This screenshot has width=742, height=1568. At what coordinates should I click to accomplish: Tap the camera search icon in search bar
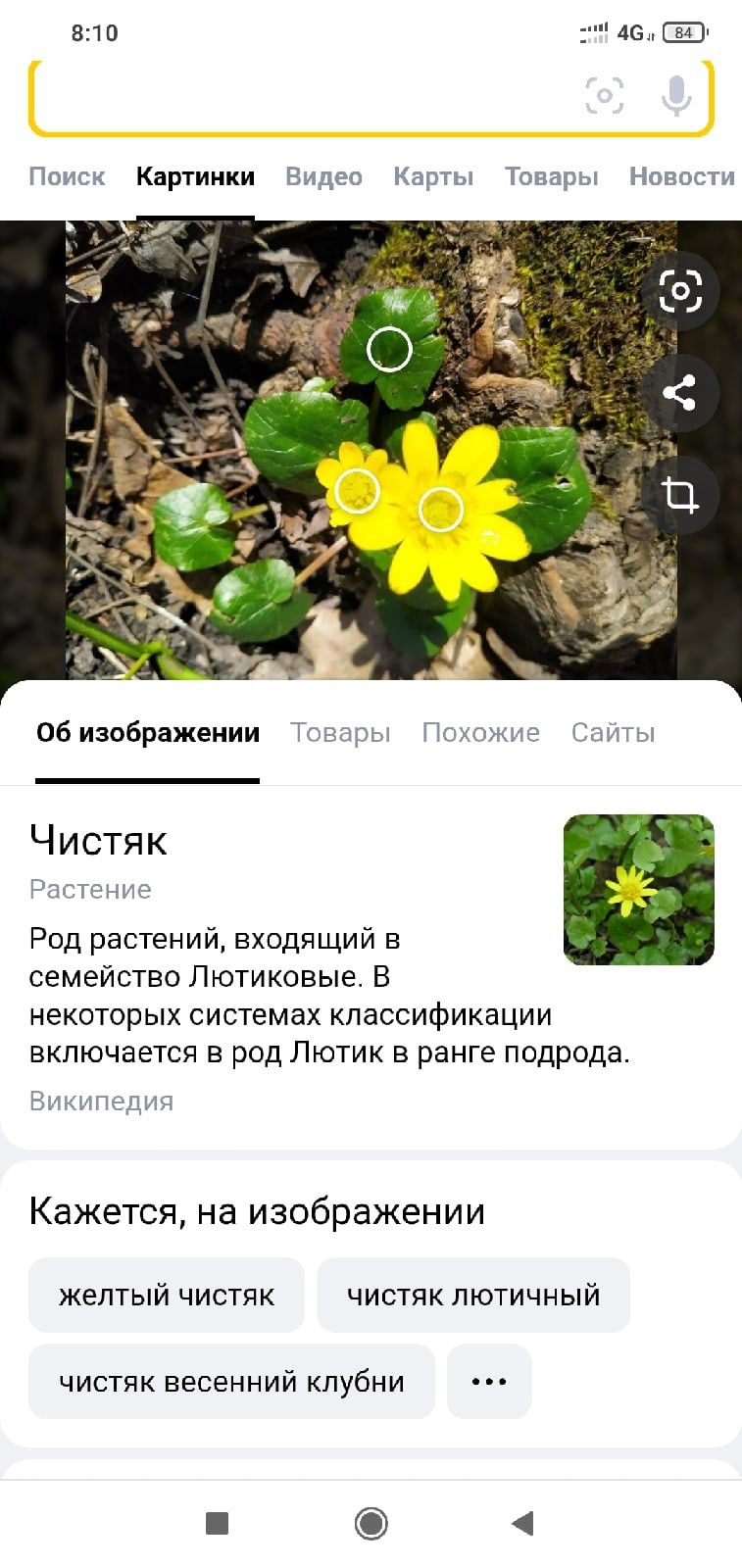[604, 96]
